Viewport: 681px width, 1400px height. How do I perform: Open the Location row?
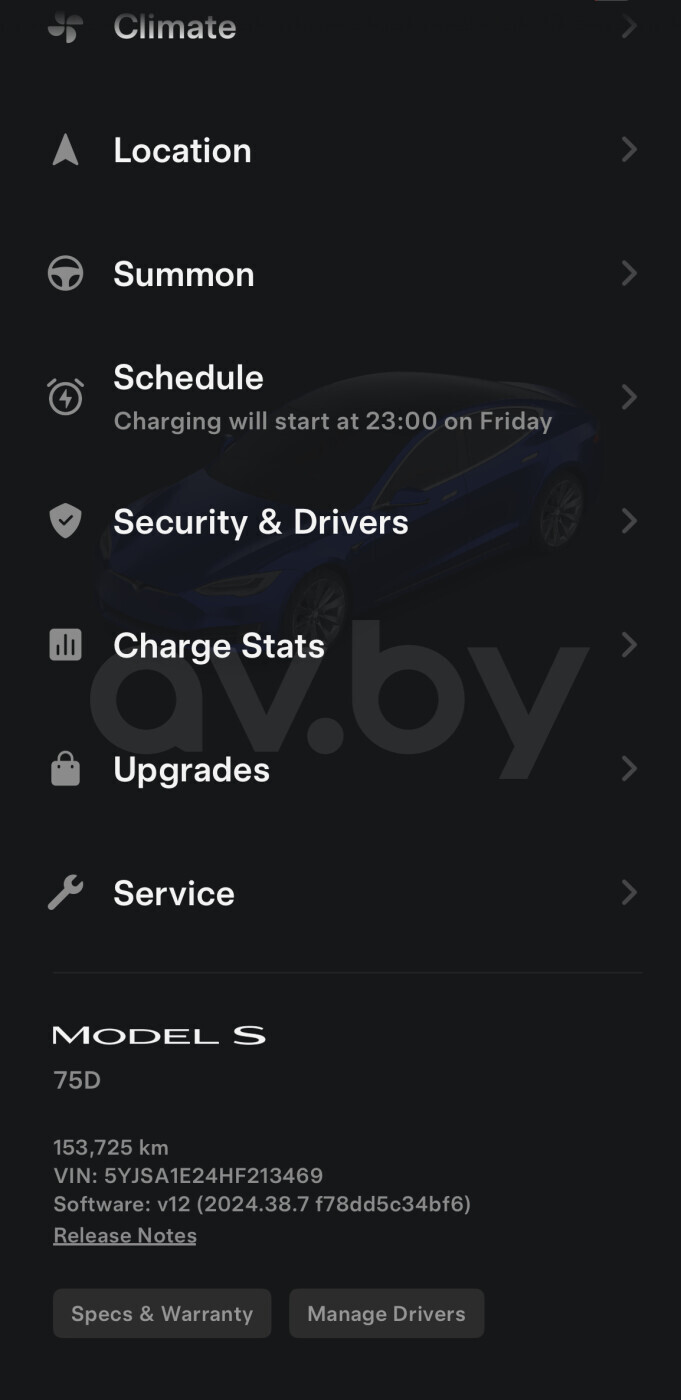tap(341, 150)
